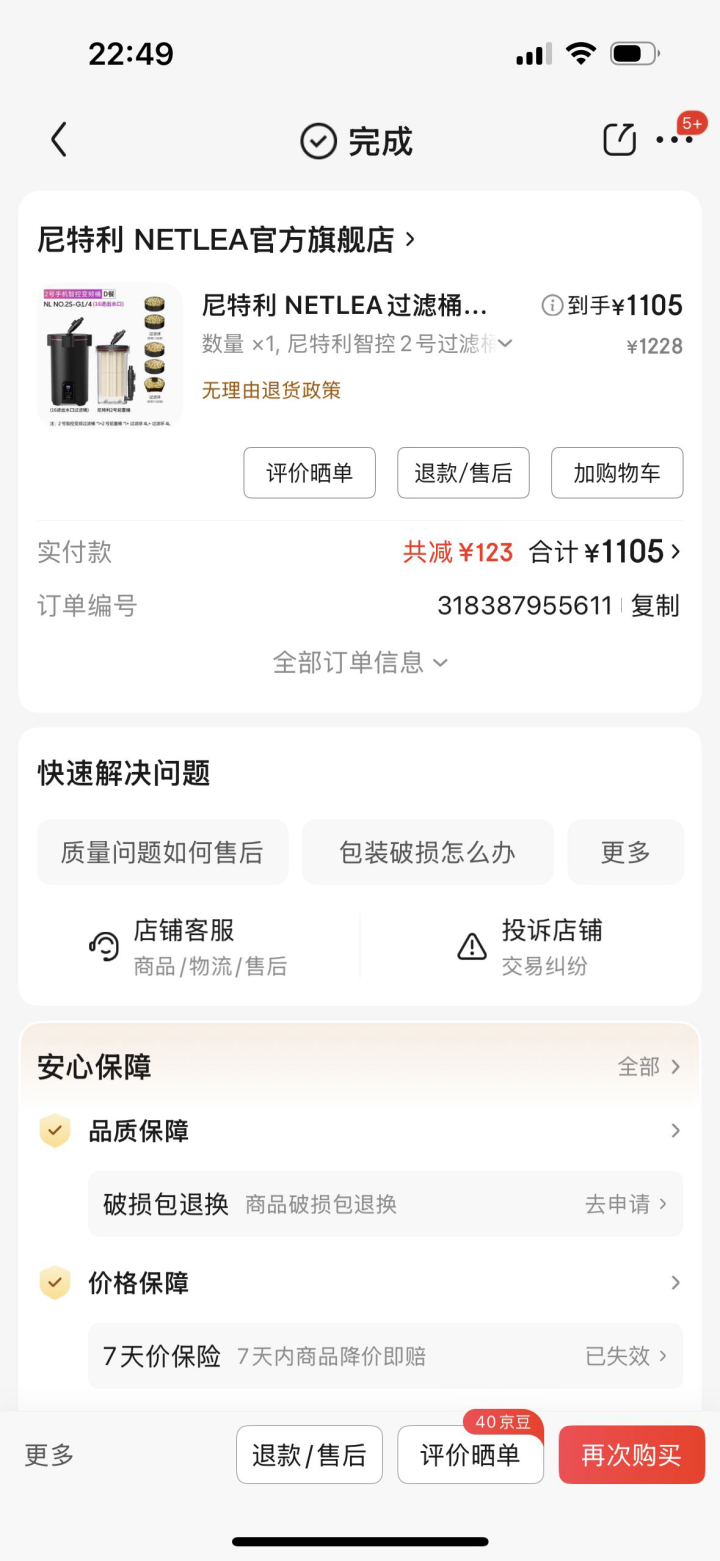
Task: Open 更多 options in bottom bar
Action: tap(50, 1455)
